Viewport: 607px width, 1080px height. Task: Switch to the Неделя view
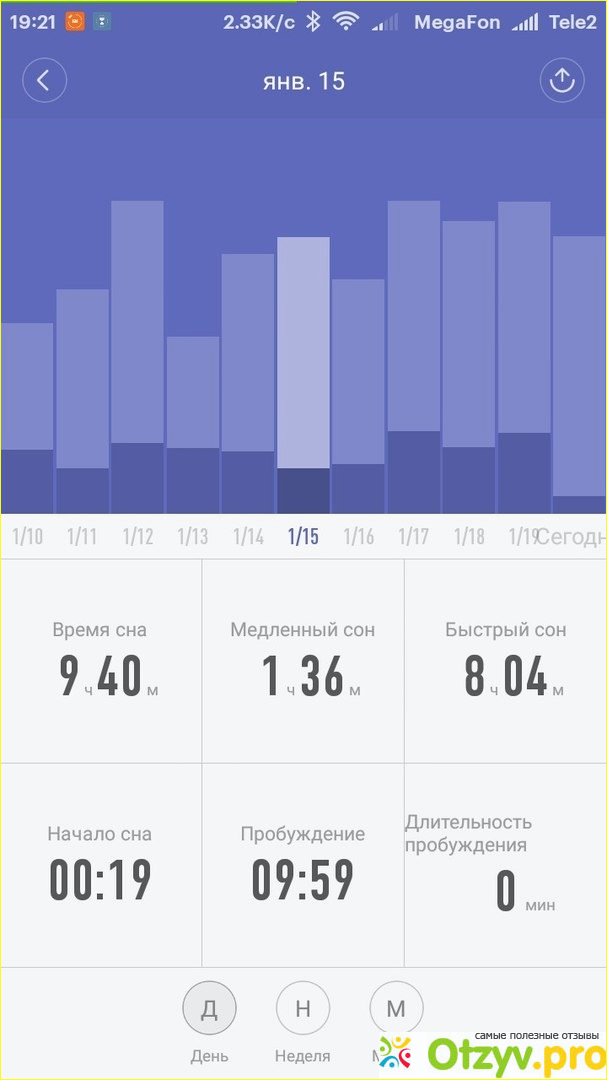click(303, 1008)
